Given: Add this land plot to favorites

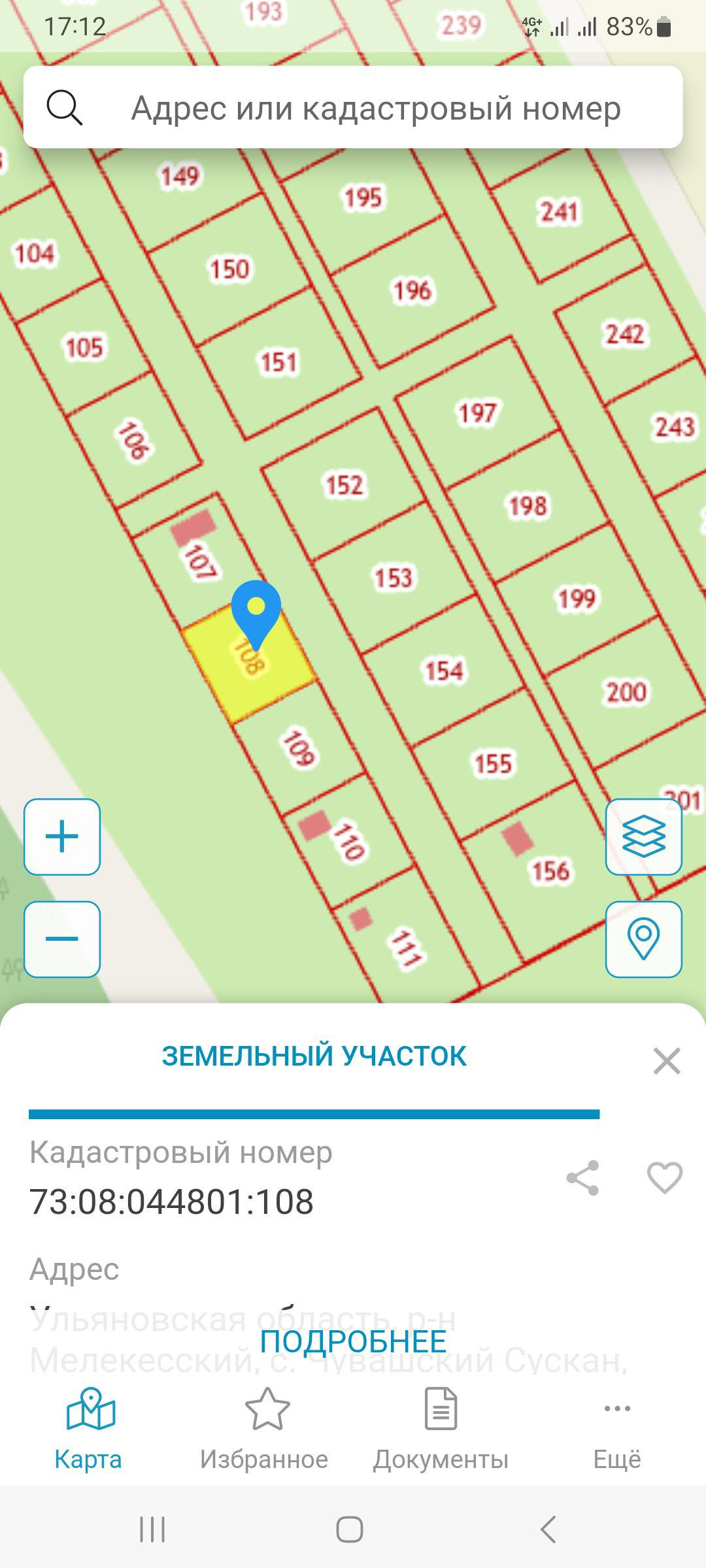Looking at the screenshot, I should pyautogui.click(x=664, y=1178).
